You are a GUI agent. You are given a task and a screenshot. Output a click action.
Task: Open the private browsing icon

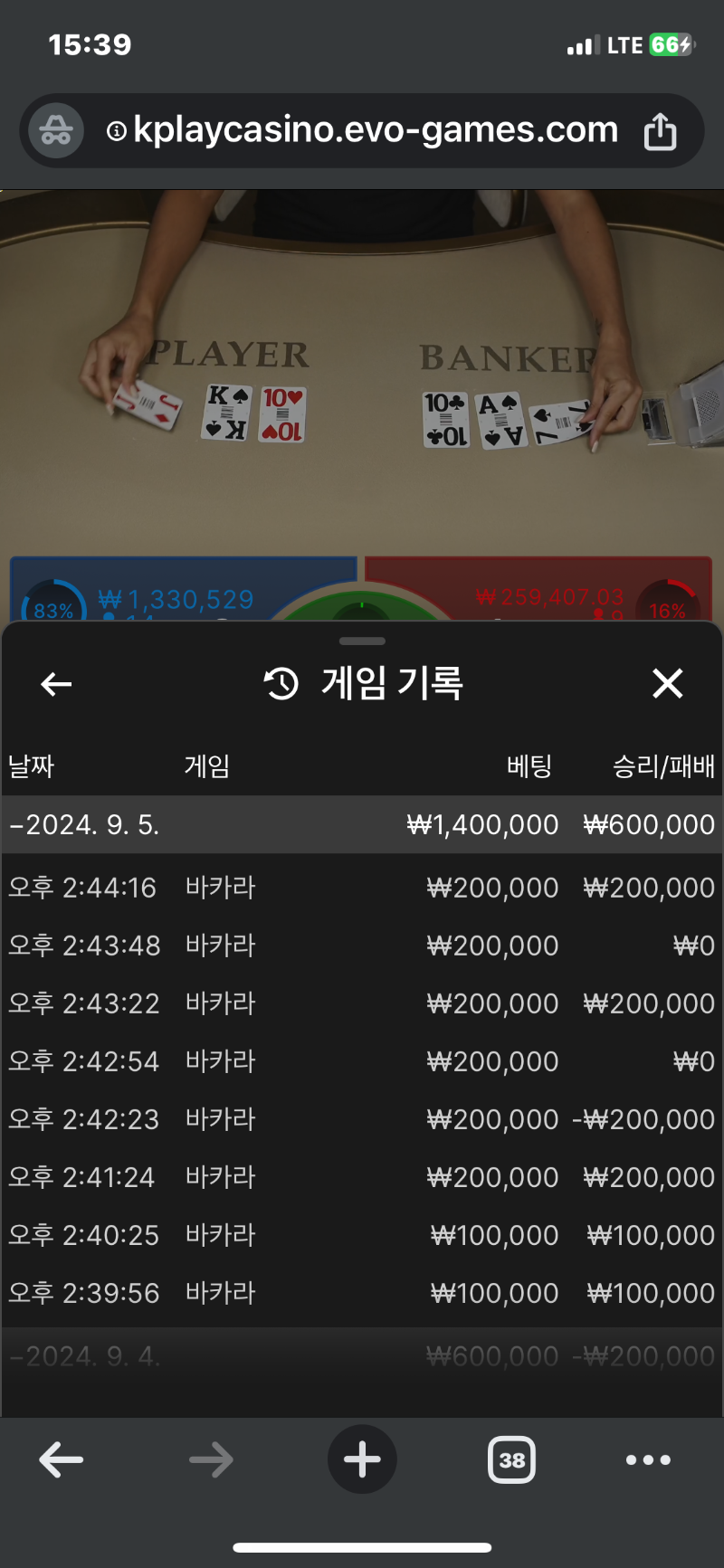(56, 130)
